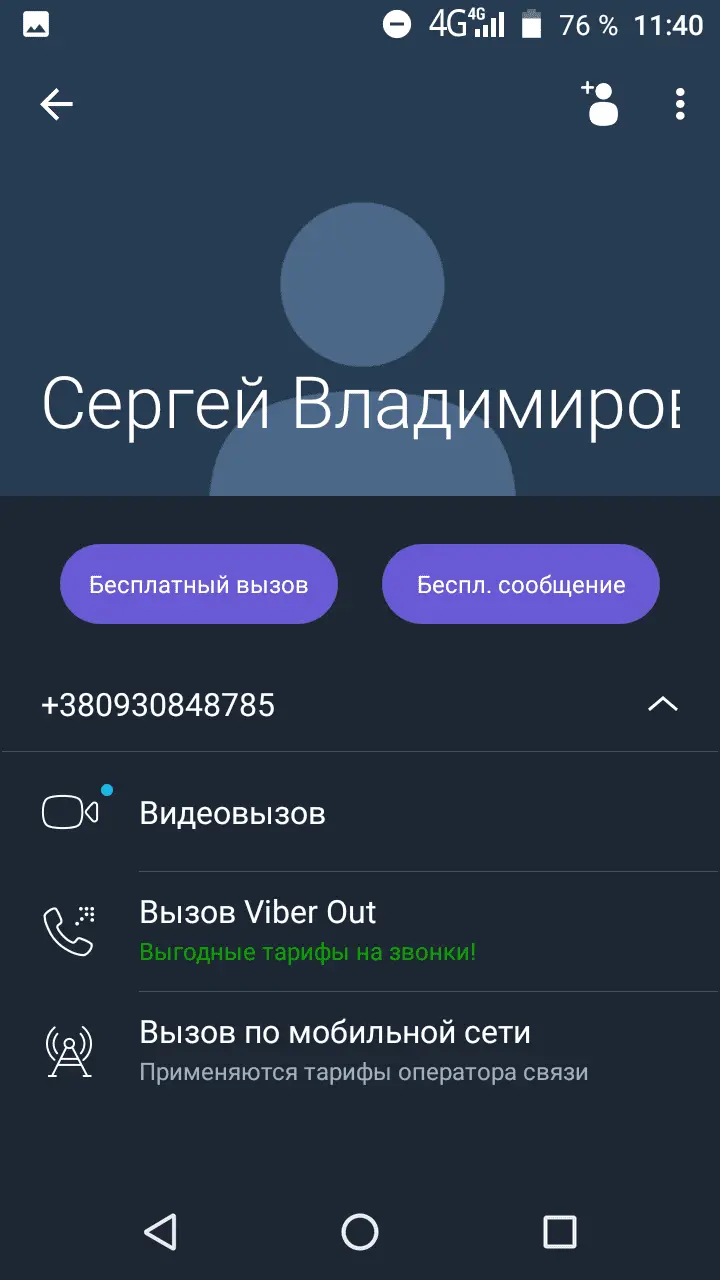Tap the Беспл. сообщение button
This screenshot has height=1280, width=720.
pyautogui.click(x=521, y=585)
